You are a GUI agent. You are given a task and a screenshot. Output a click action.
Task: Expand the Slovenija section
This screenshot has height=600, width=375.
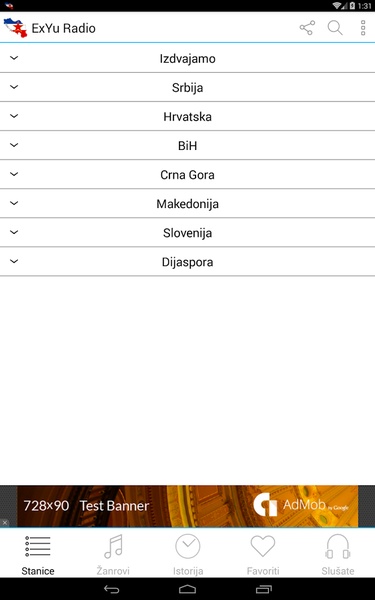click(x=188, y=233)
